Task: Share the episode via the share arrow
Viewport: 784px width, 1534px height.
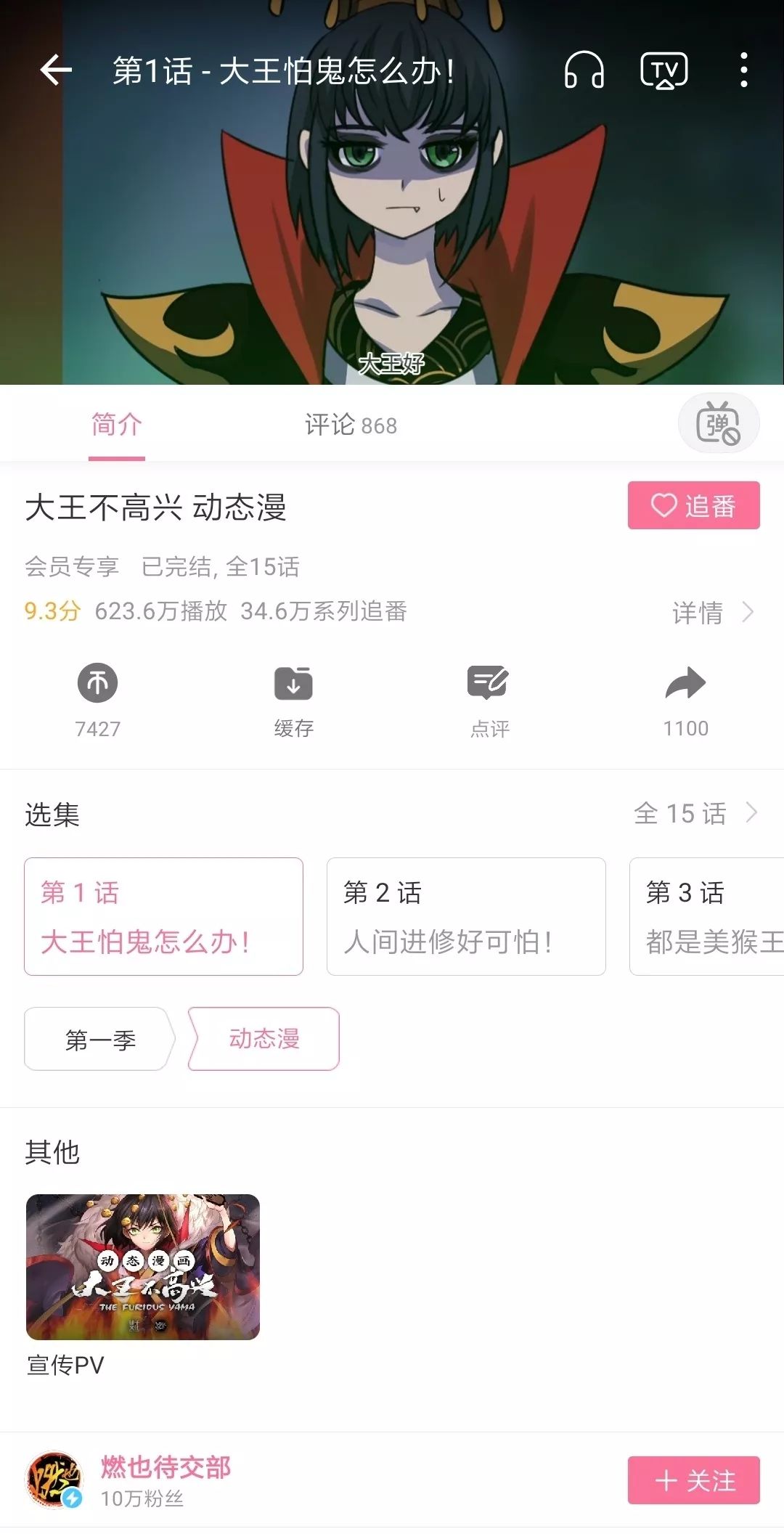Action: [x=685, y=683]
